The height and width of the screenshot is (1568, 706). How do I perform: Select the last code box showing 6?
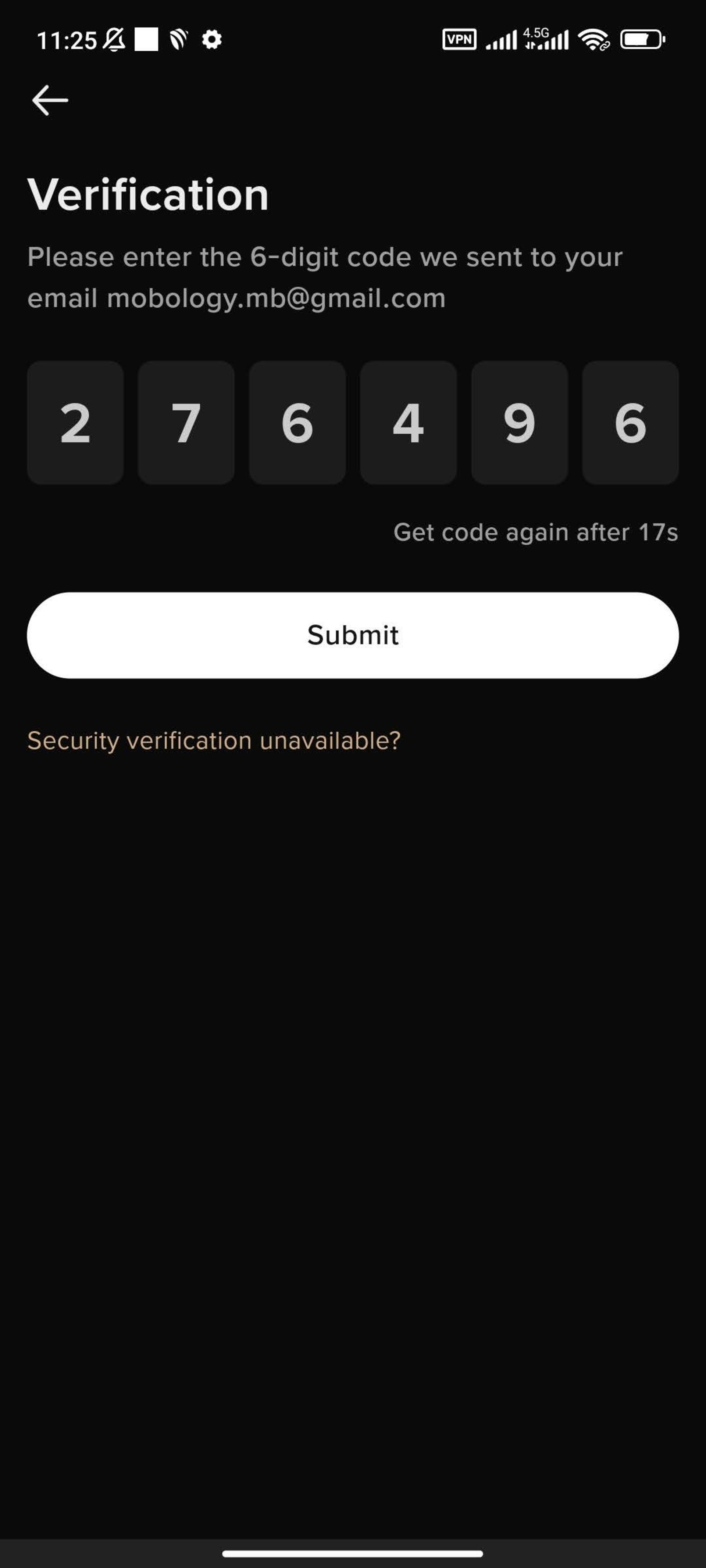pyautogui.click(x=630, y=423)
